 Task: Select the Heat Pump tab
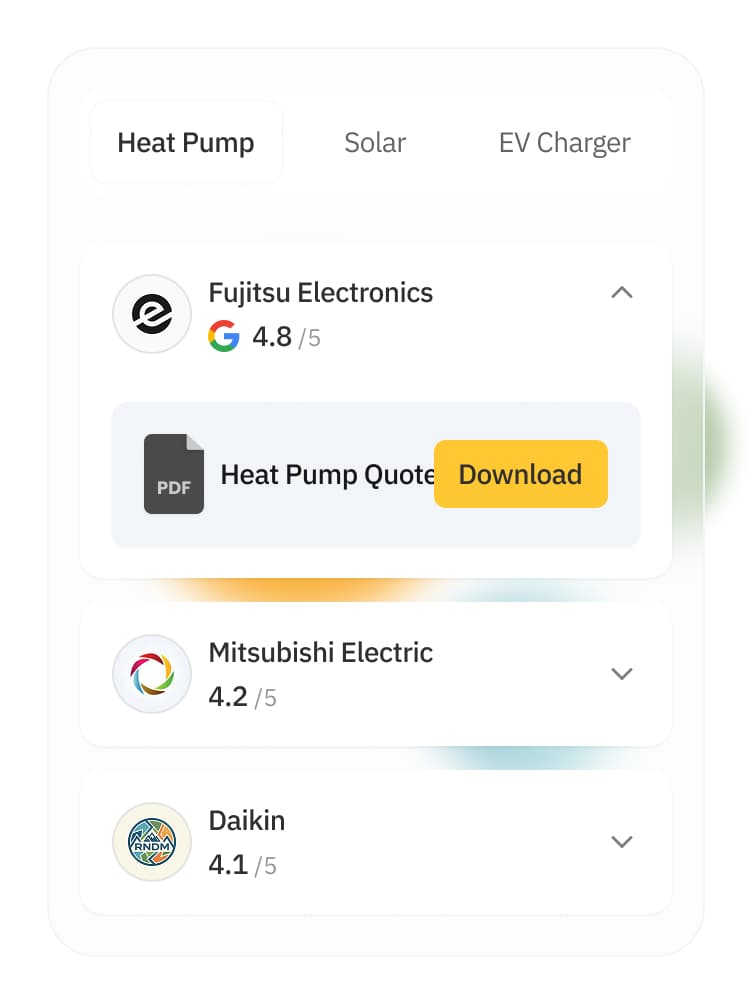(186, 142)
